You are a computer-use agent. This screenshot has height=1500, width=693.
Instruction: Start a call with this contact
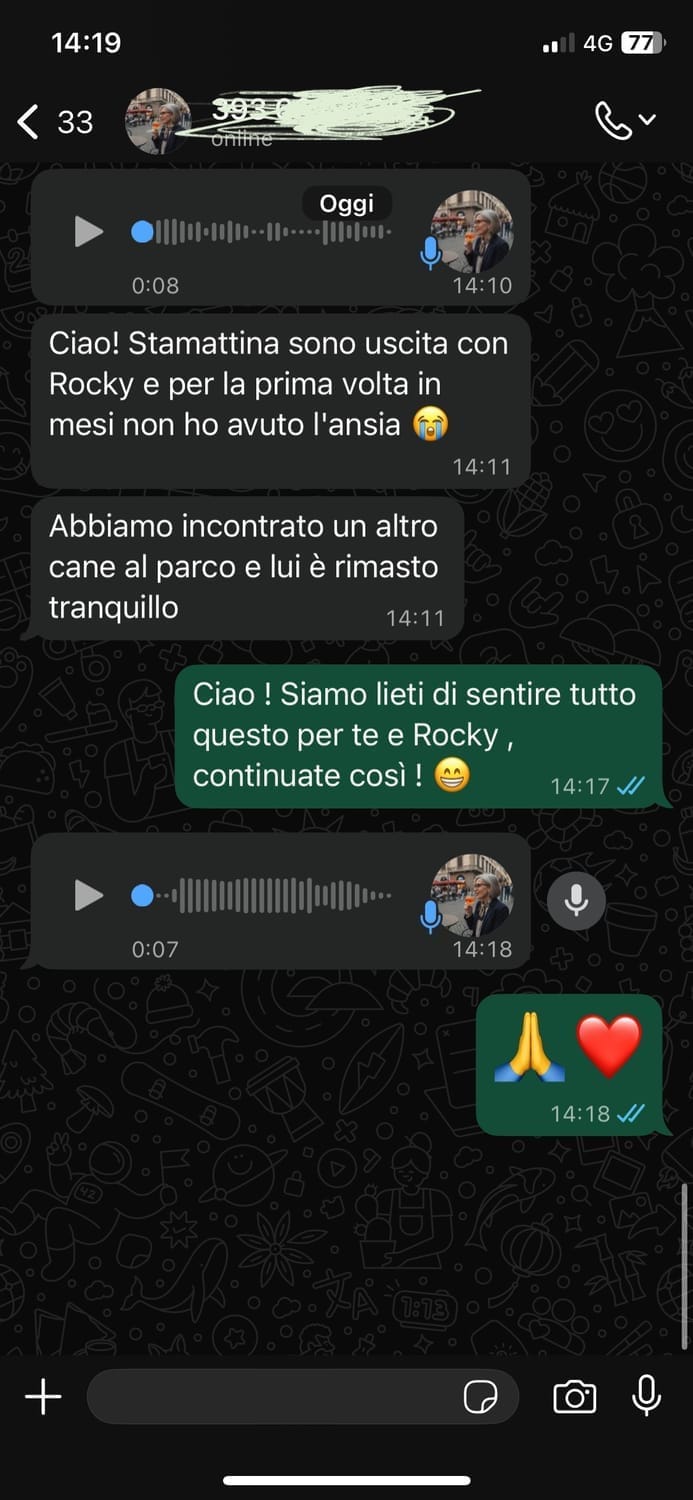coord(612,120)
